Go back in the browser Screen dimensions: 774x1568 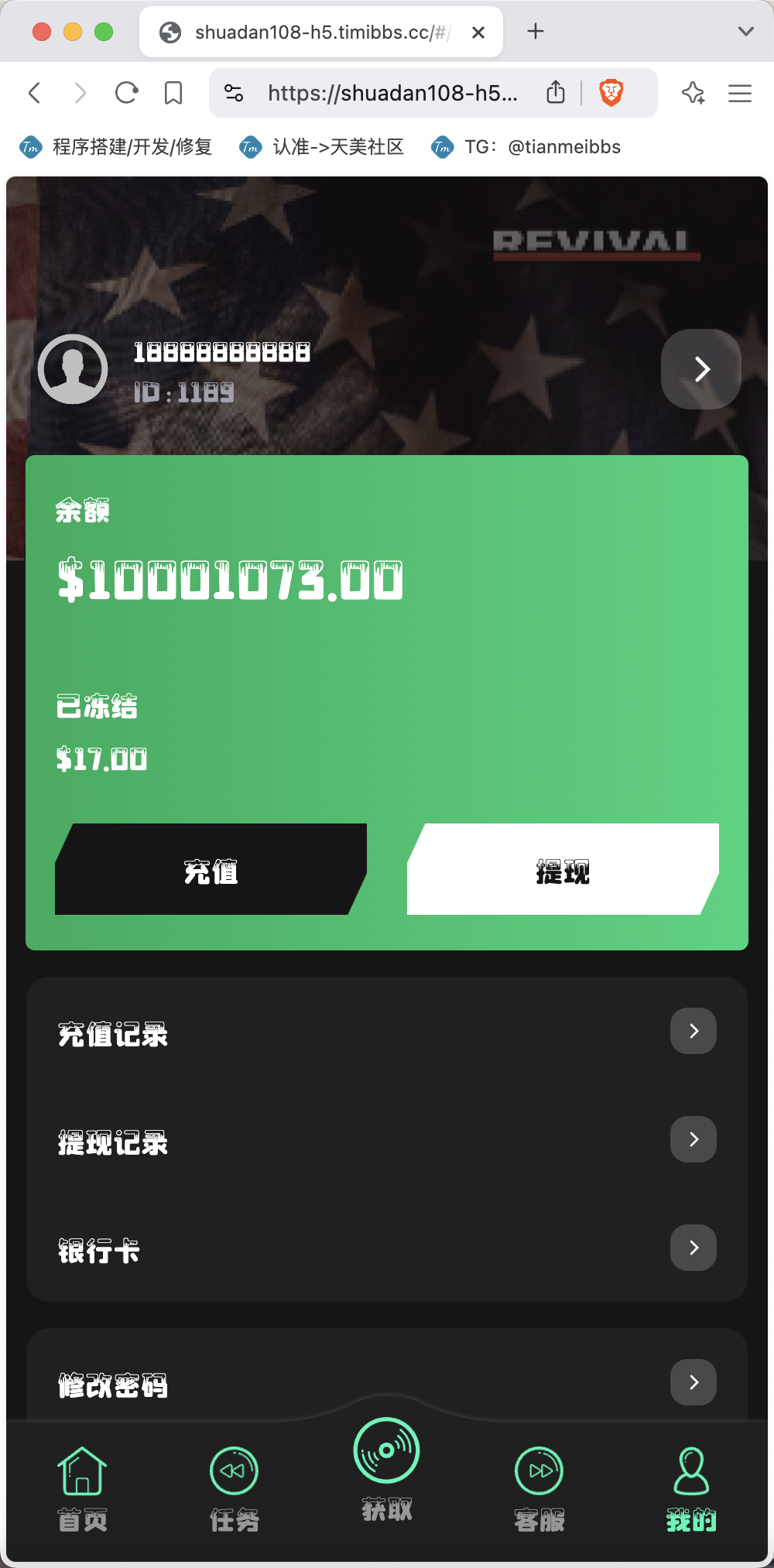35,93
